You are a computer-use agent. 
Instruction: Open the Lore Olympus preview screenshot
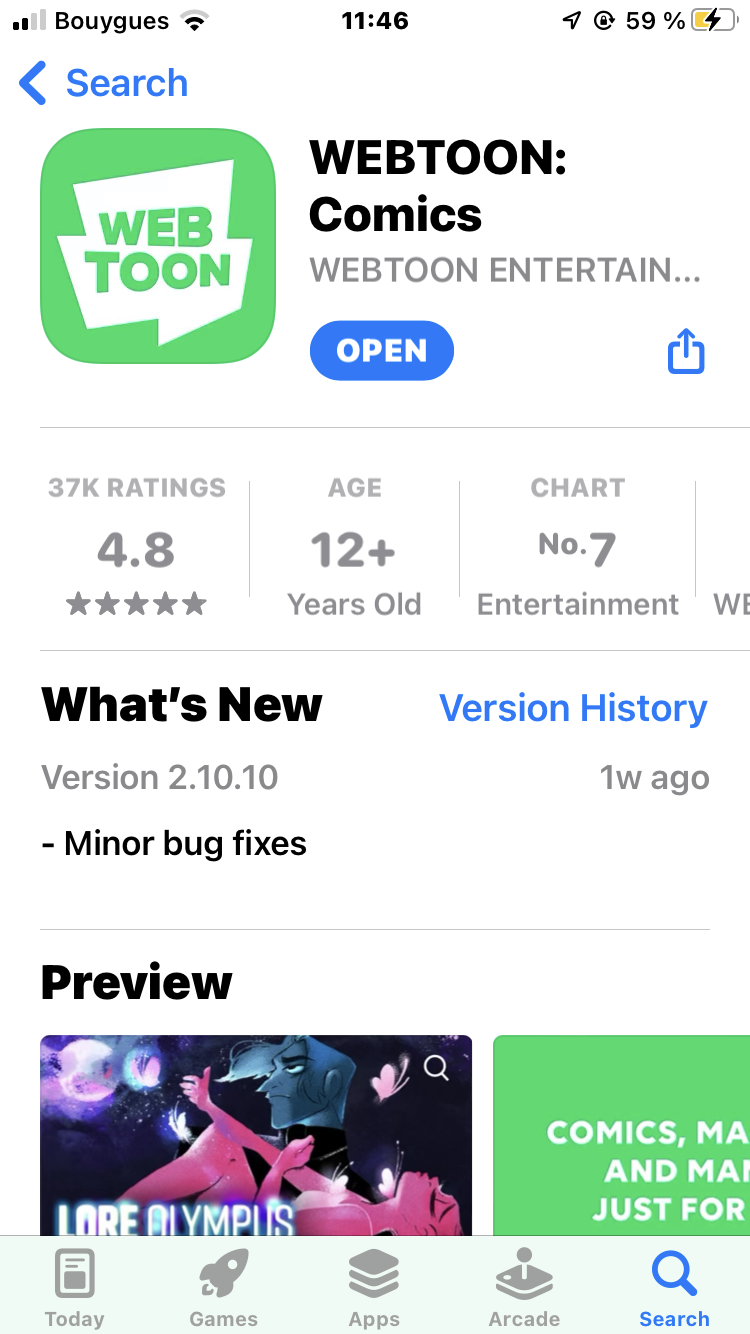pyautogui.click(x=255, y=1135)
